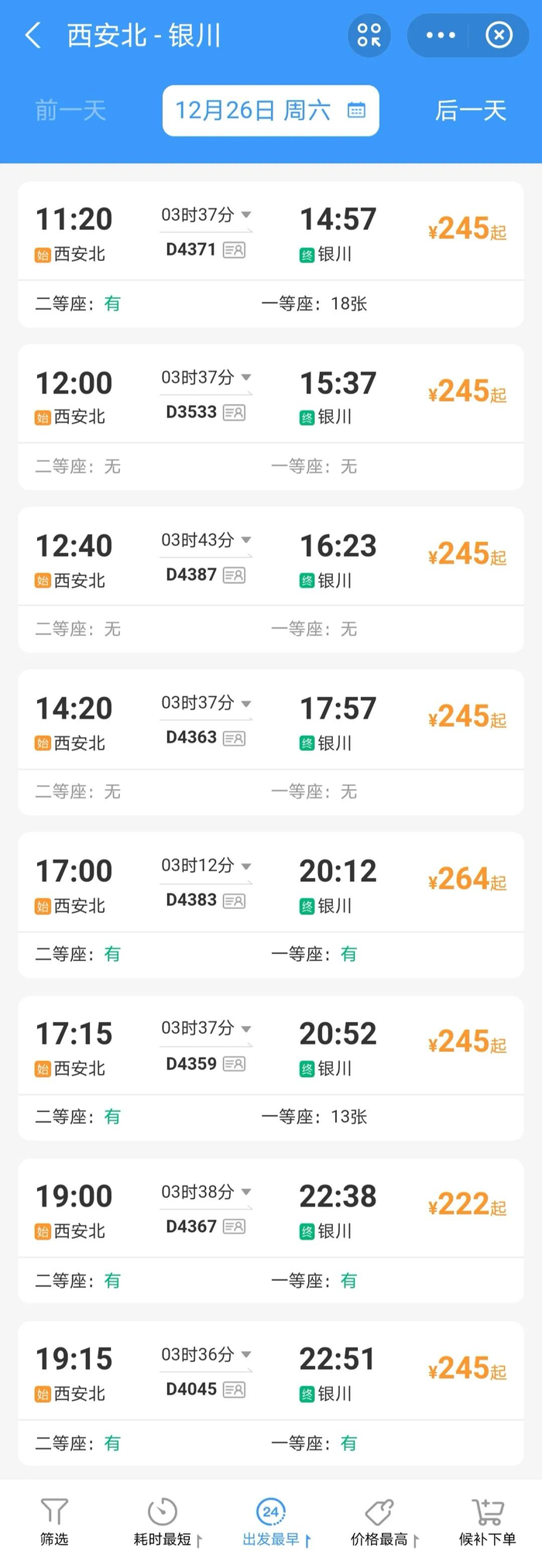
Task: Open the 12月26日 周六 date picker
Action: [x=270, y=111]
